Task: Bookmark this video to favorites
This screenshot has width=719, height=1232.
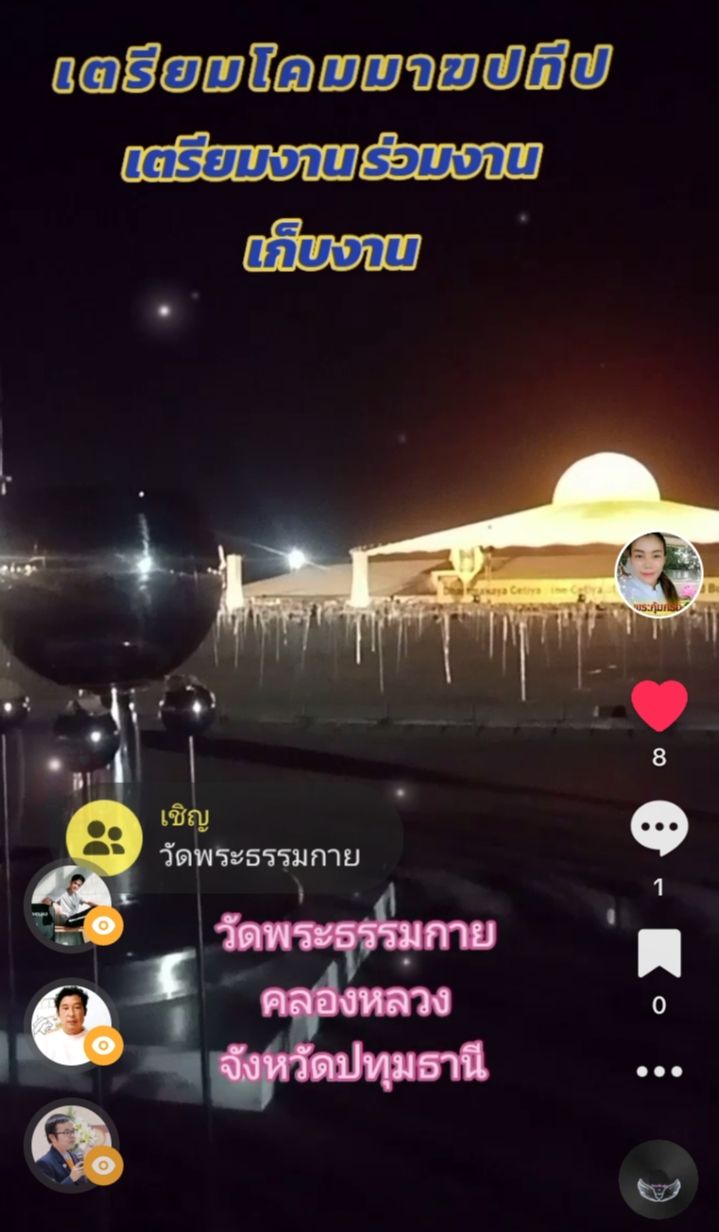Action: coord(659,953)
